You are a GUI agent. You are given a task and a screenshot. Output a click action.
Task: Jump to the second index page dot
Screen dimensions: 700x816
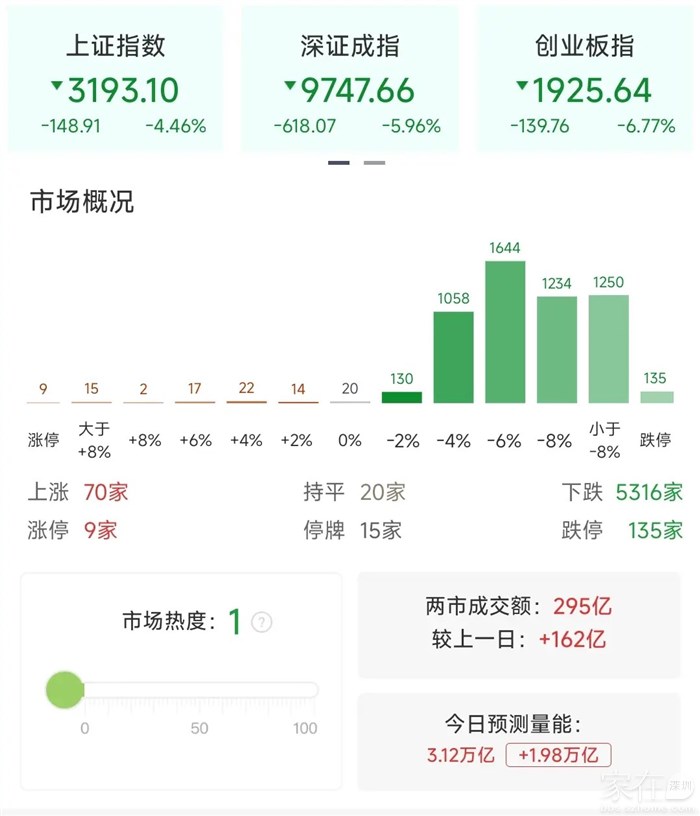[x=374, y=162]
